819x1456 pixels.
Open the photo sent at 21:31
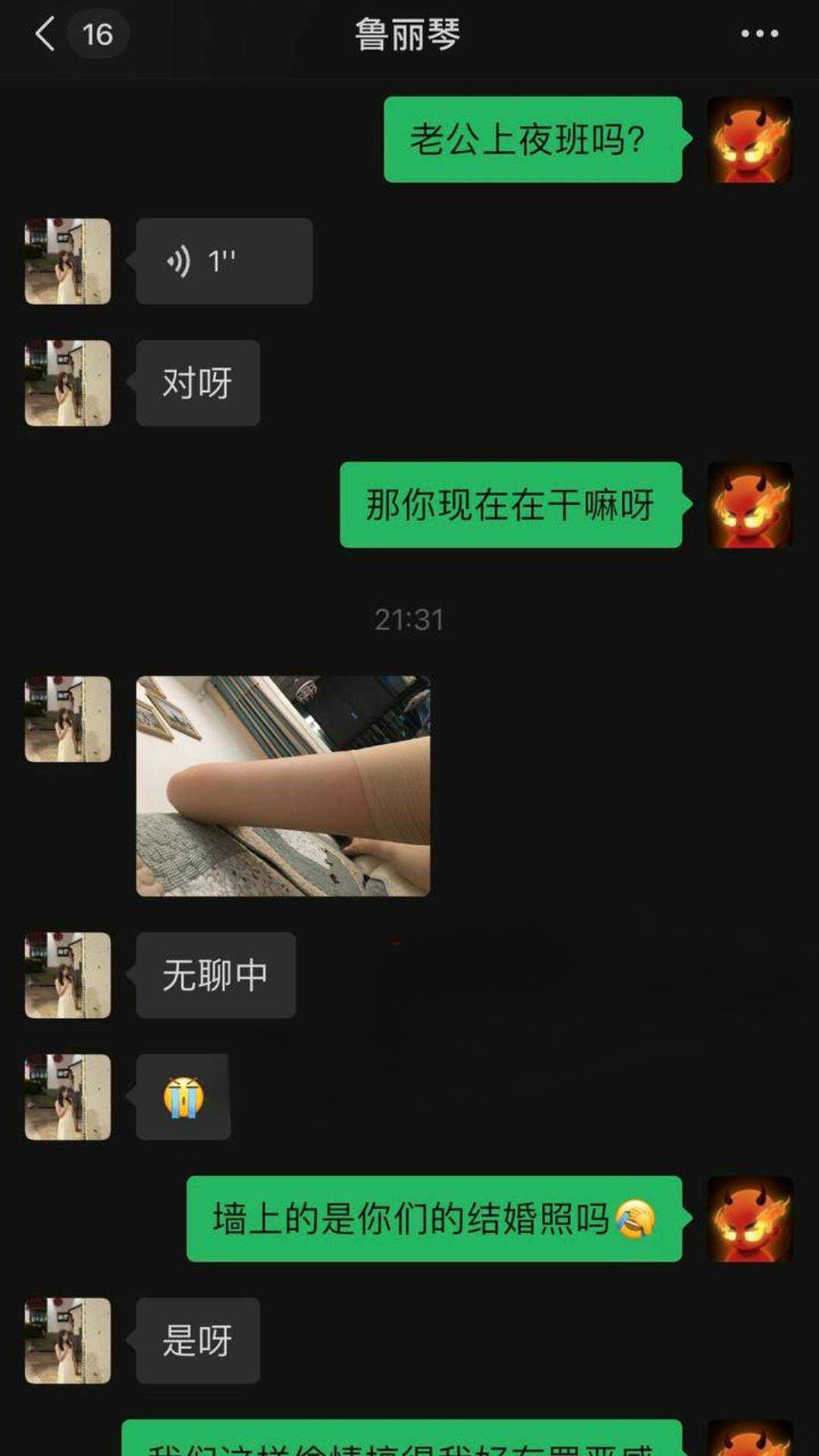click(283, 786)
